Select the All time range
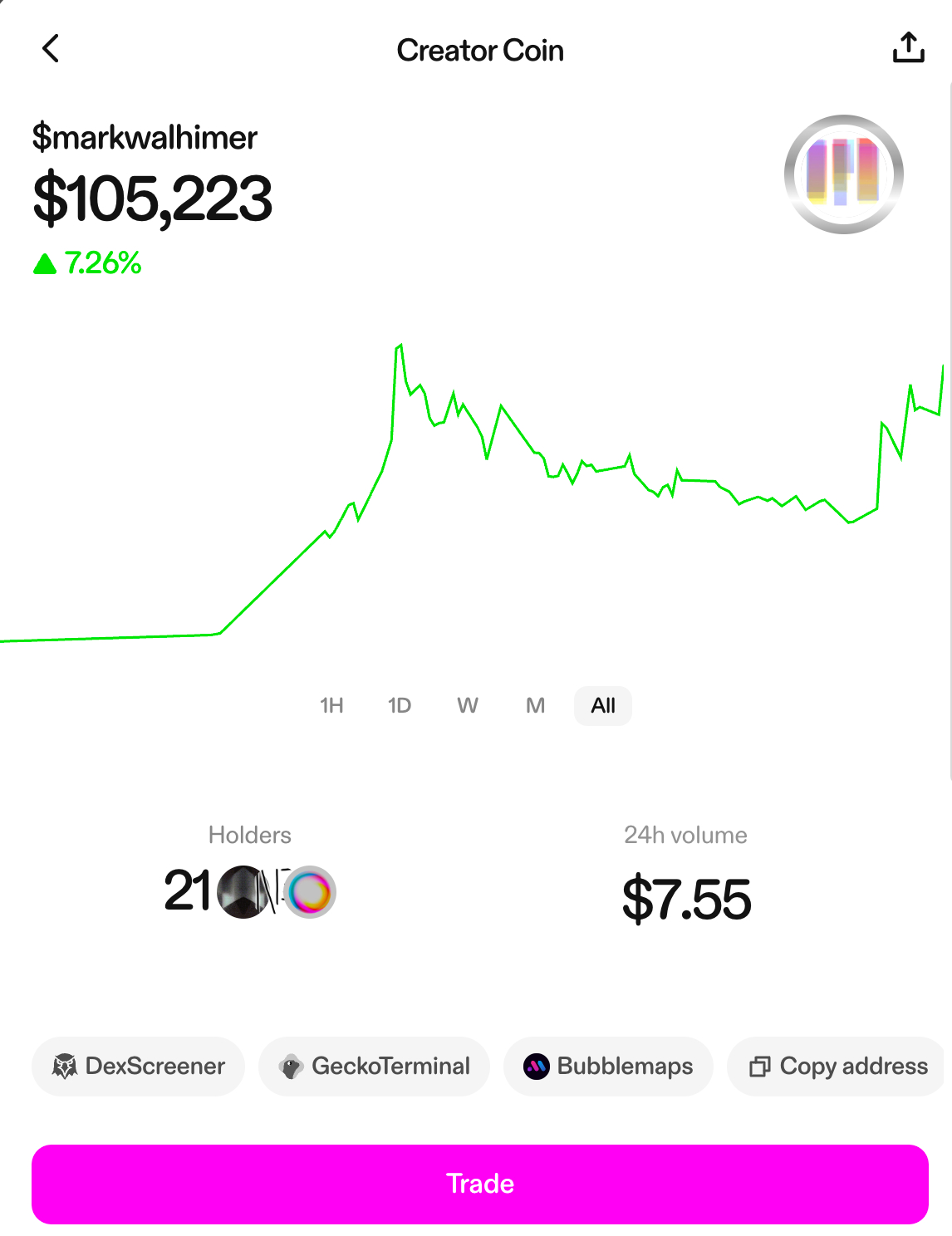The height and width of the screenshot is (1236, 952). [603, 706]
